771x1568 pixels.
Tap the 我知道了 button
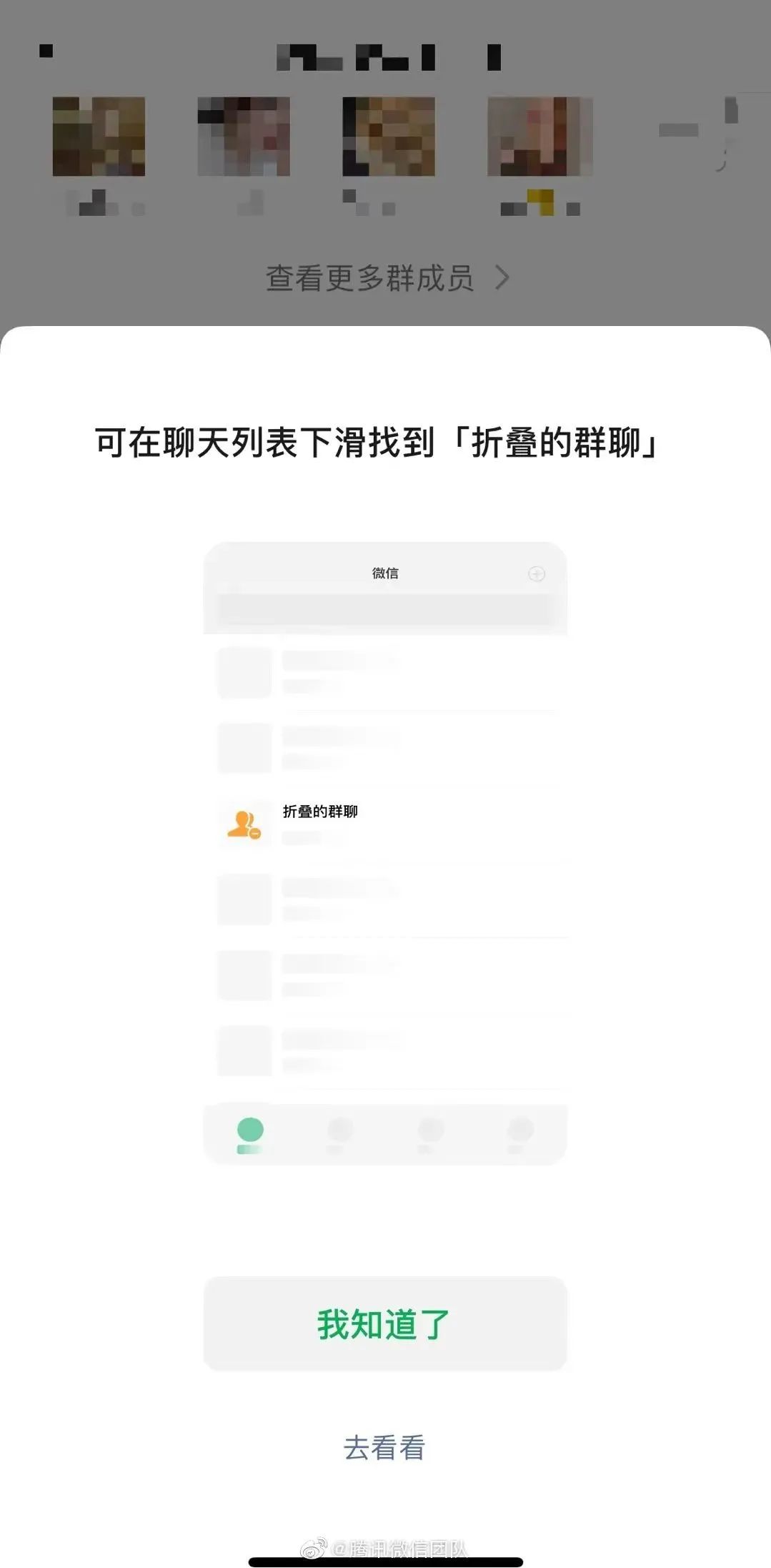(384, 1324)
